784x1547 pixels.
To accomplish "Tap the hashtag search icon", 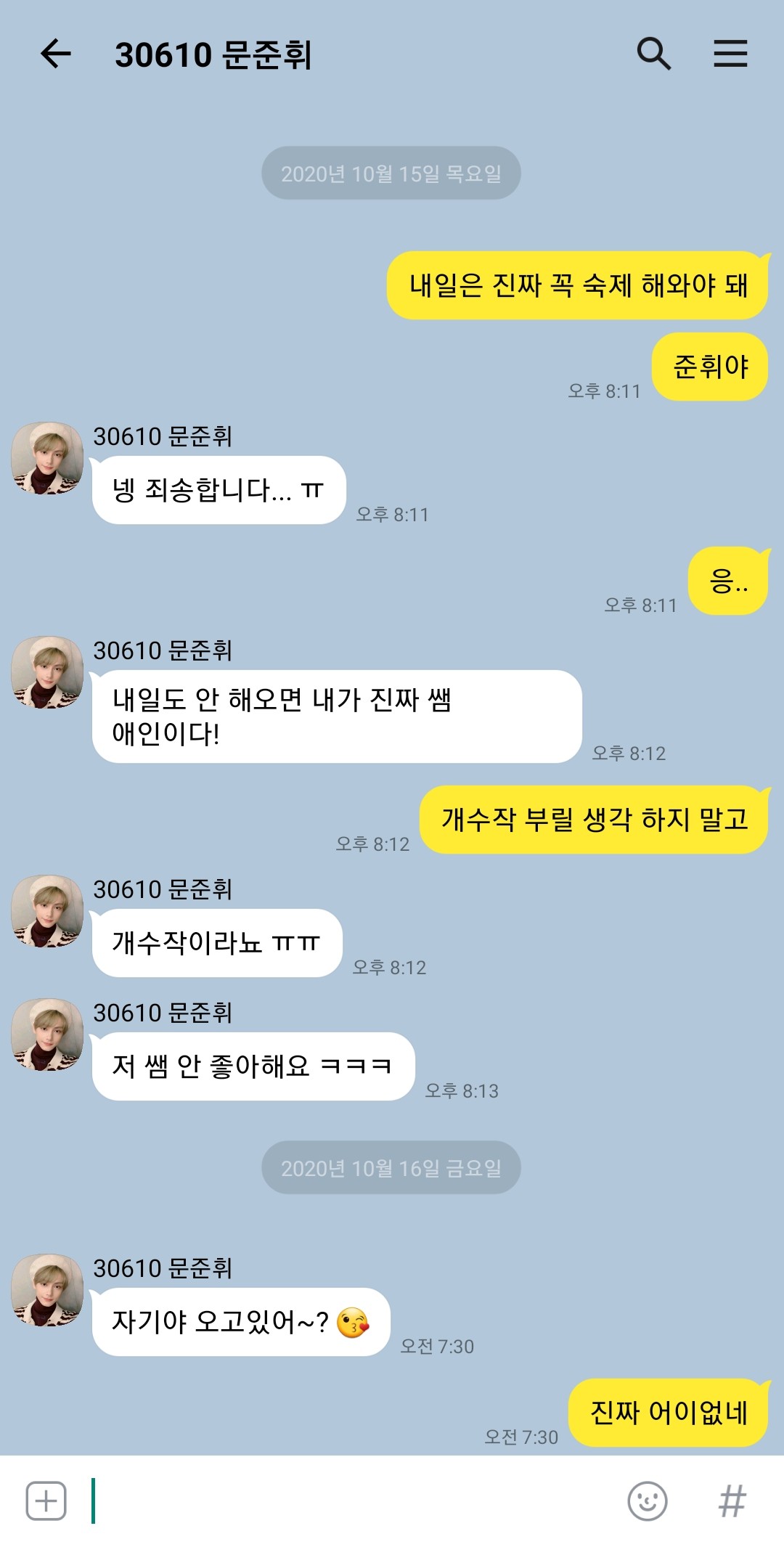I will click(x=732, y=1501).
